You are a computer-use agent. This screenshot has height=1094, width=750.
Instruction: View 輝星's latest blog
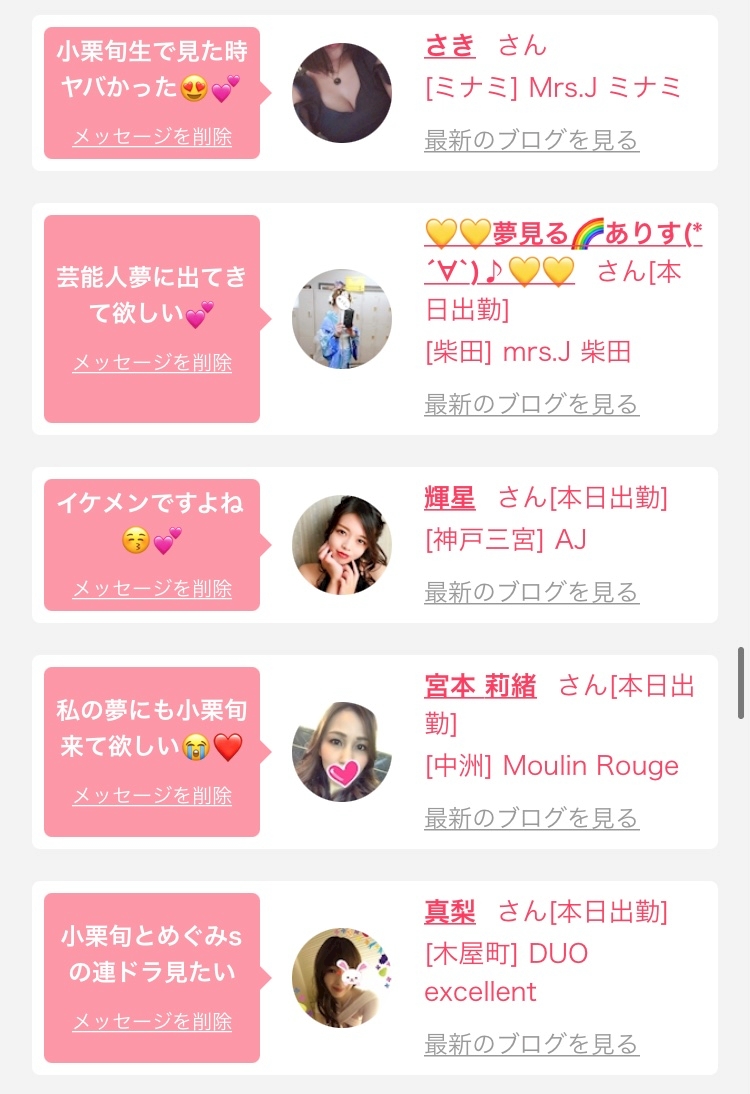[x=532, y=592]
